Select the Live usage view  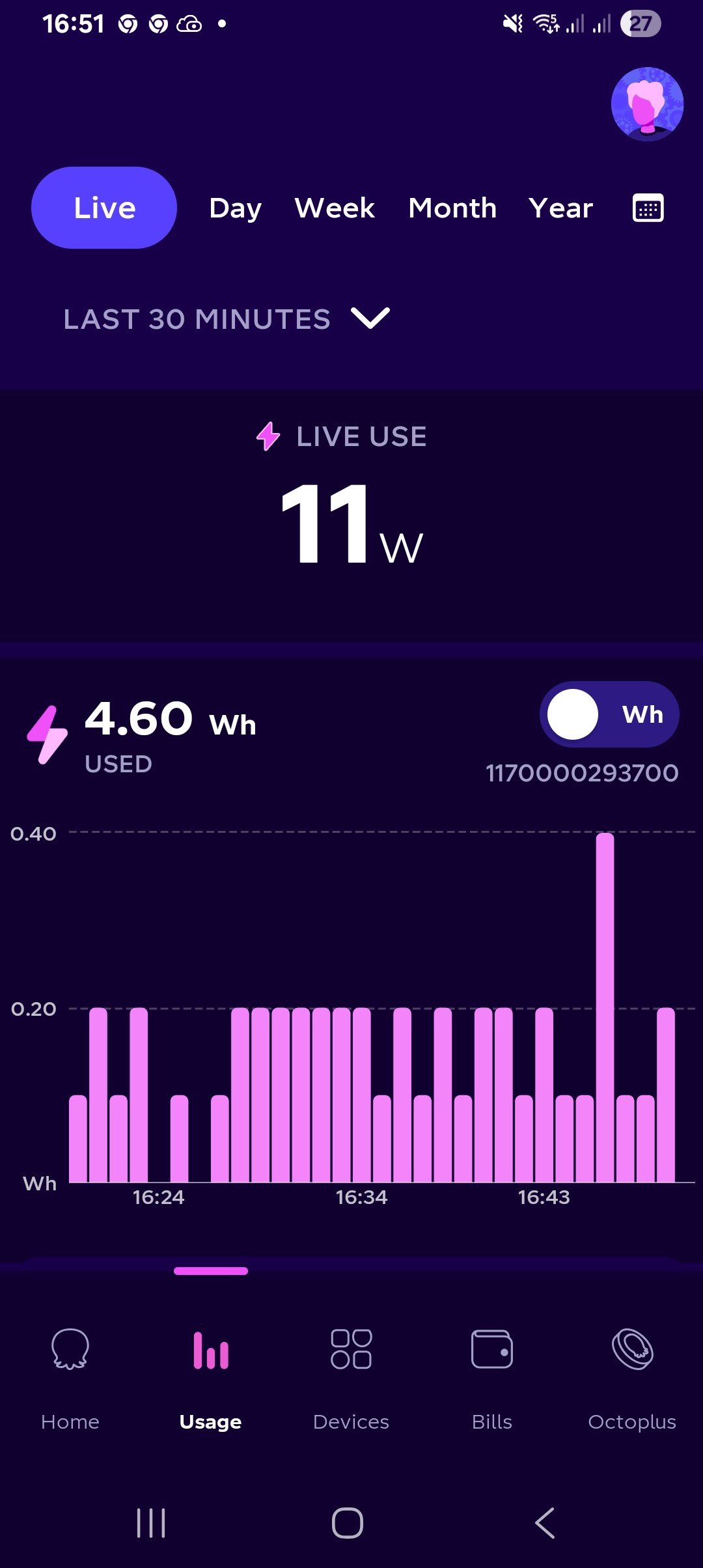(104, 208)
